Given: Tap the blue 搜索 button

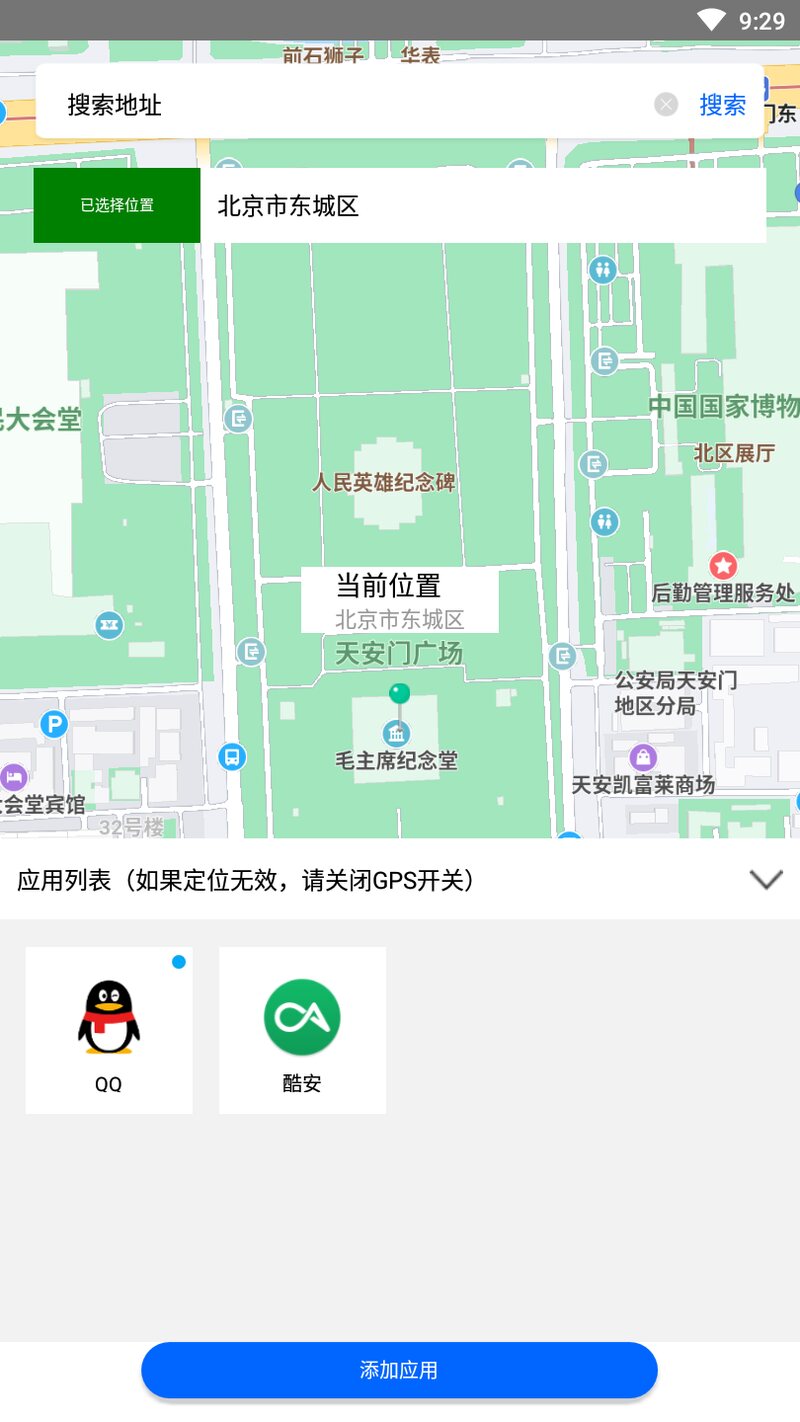Looking at the screenshot, I should 722,104.
